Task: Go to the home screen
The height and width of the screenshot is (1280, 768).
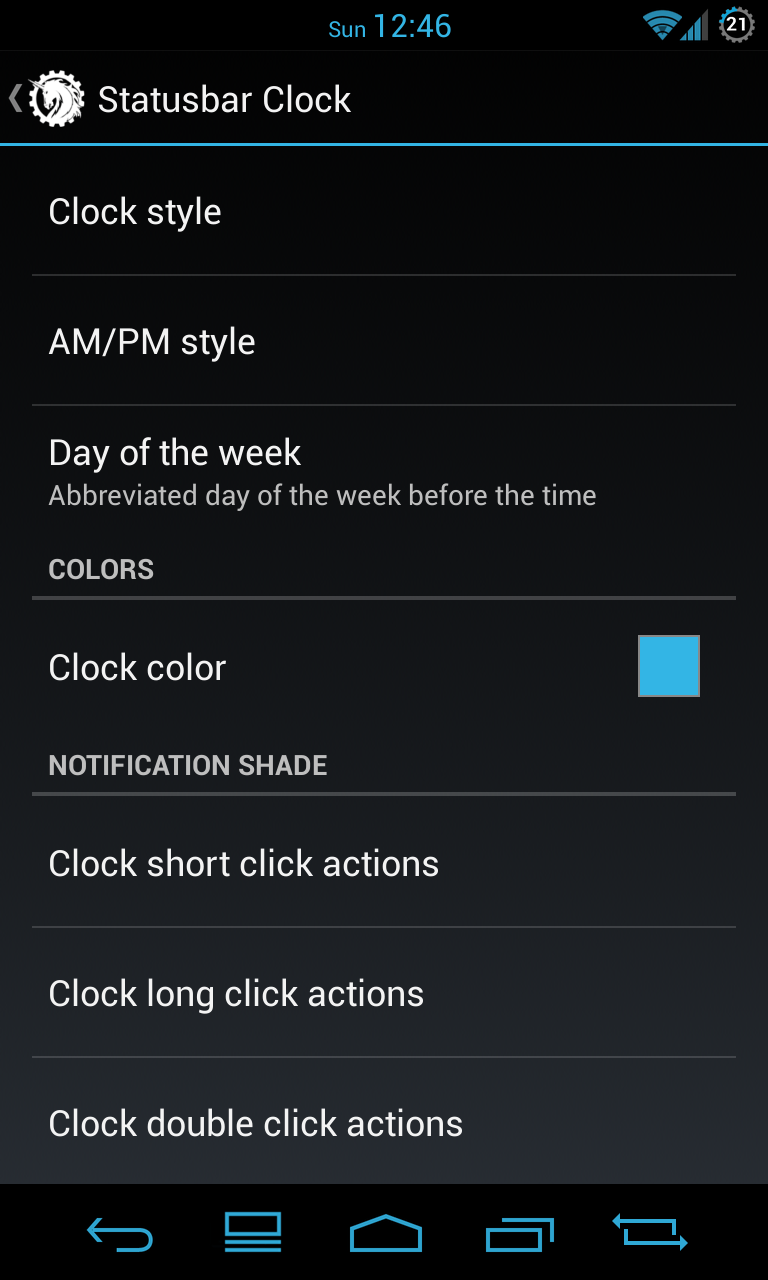Action: tap(385, 1234)
